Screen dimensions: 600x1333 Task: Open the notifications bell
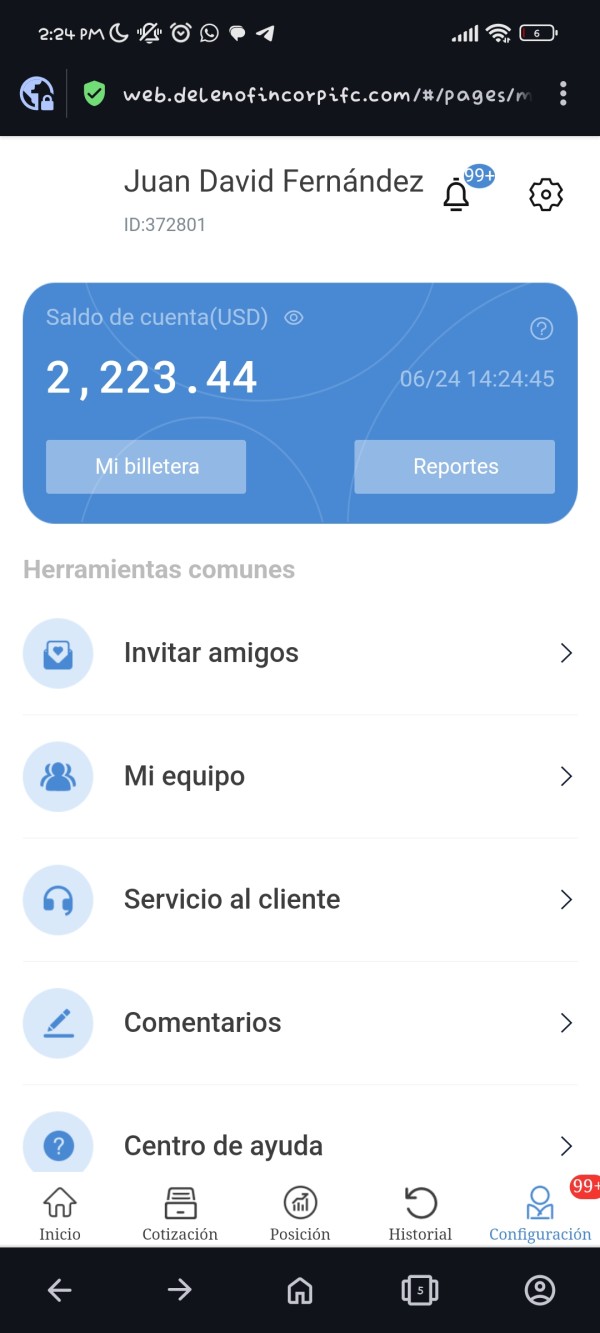(x=456, y=194)
